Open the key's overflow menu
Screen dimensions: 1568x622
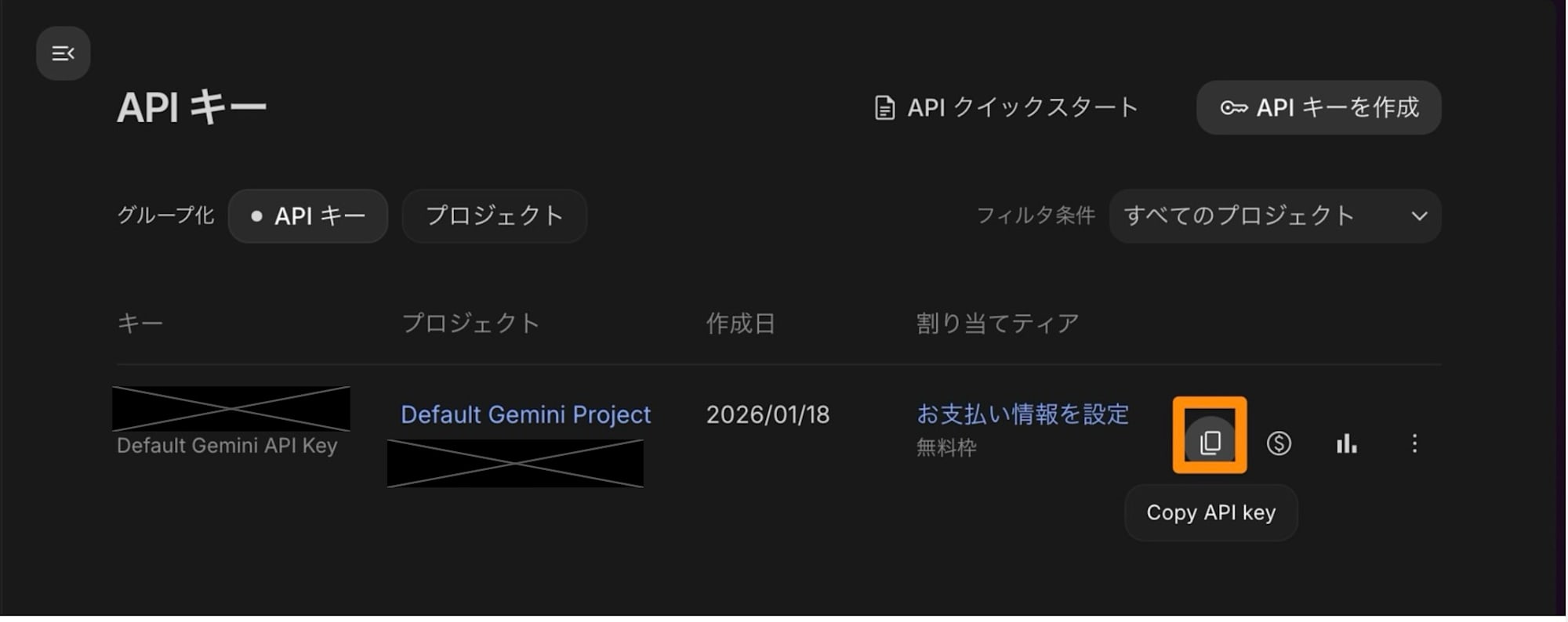click(x=1414, y=444)
